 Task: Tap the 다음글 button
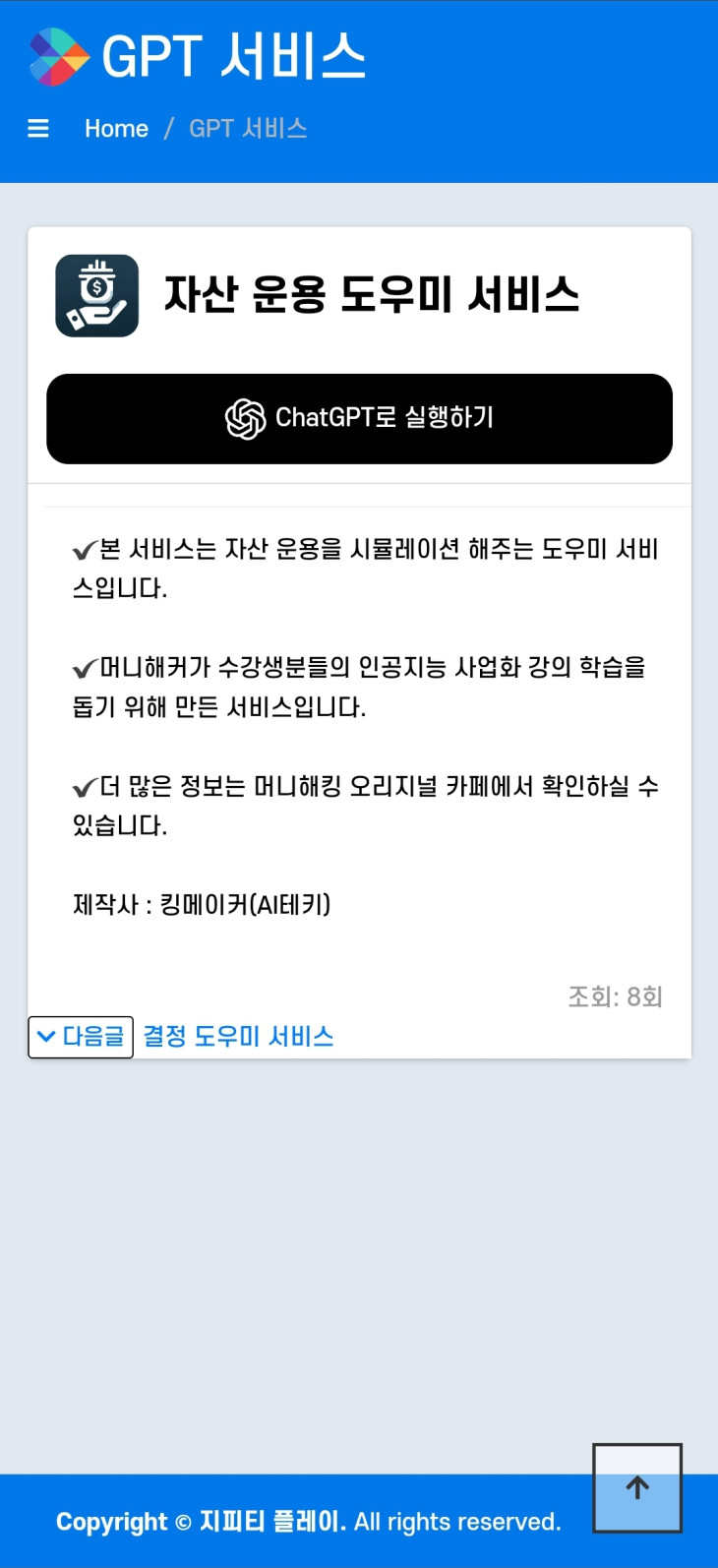pos(81,1037)
